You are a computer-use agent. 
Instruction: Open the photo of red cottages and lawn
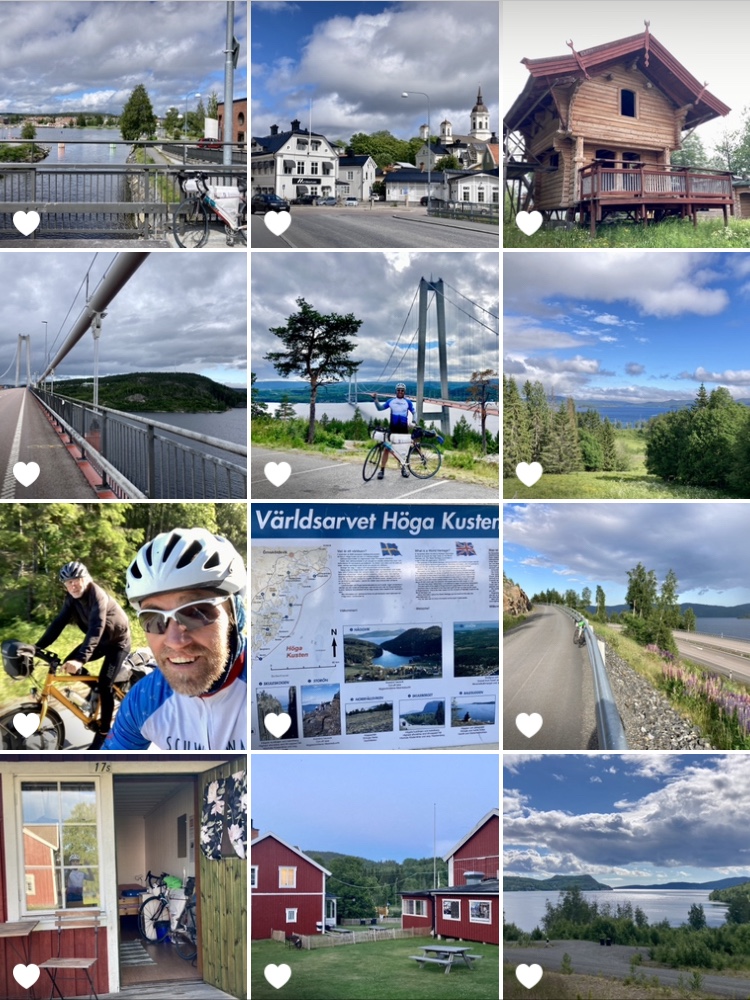375,877
